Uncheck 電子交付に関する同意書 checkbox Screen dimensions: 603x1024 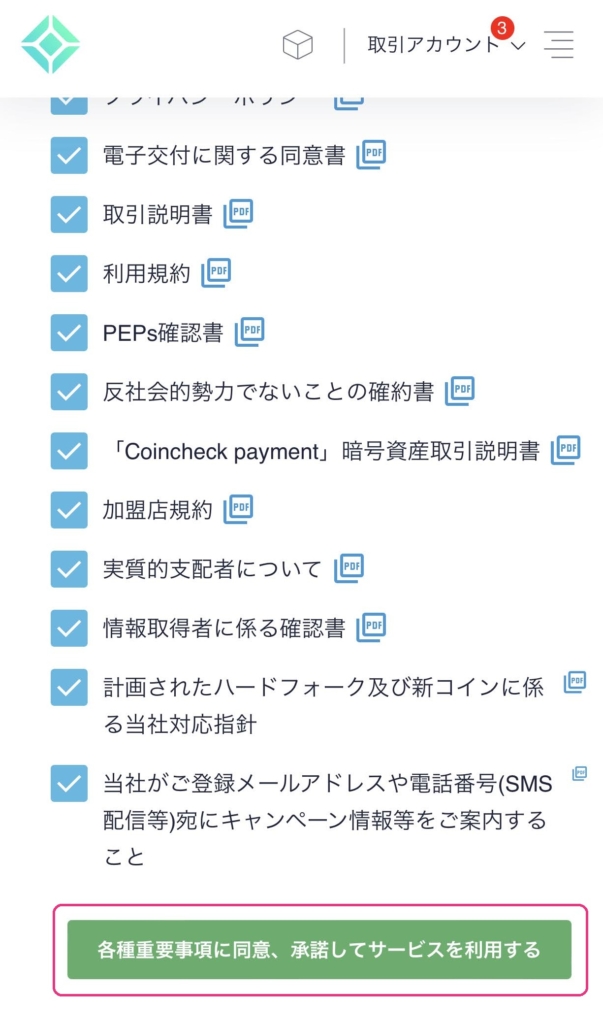(x=69, y=155)
